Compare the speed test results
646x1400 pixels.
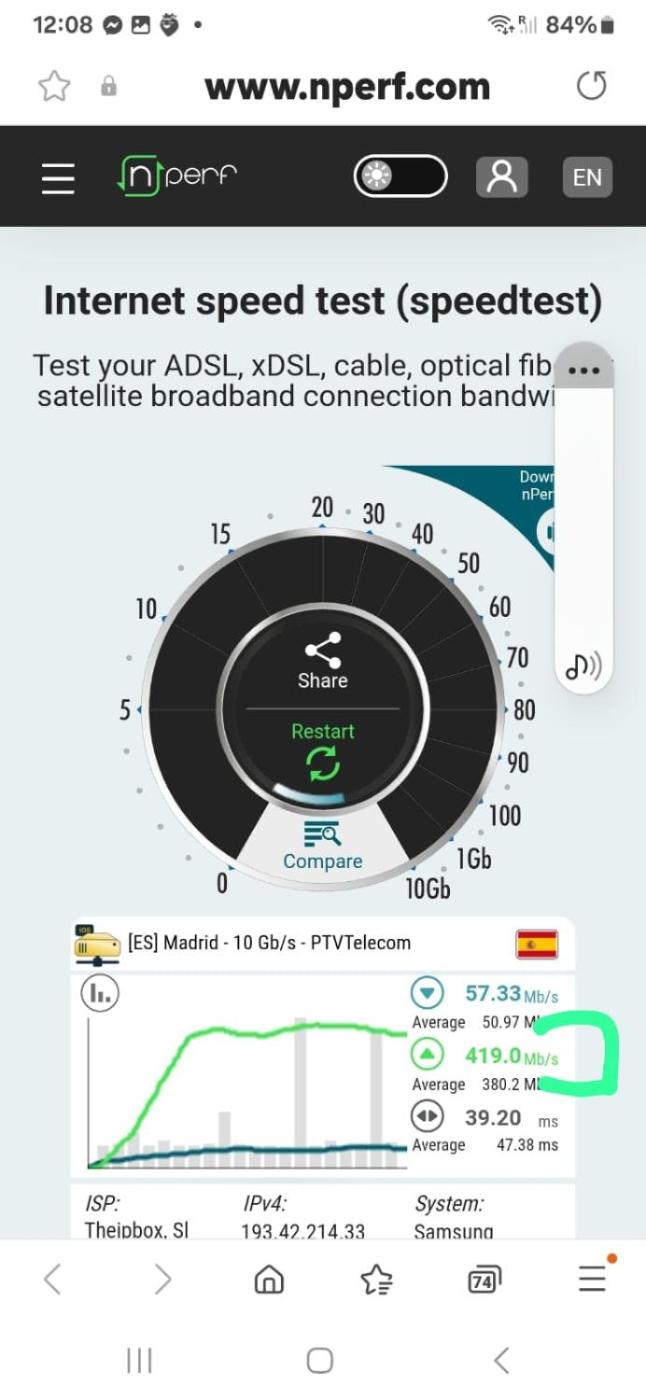point(322,847)
